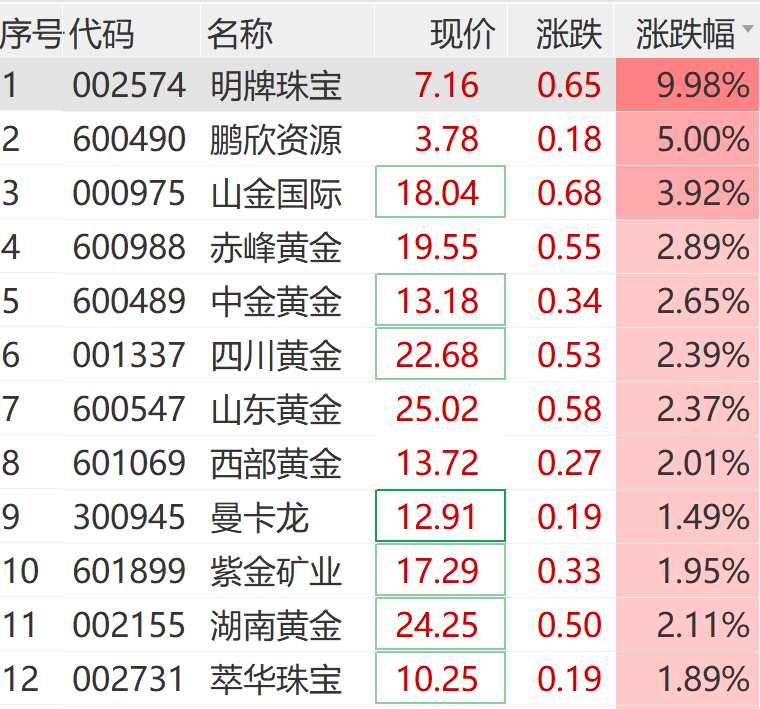Screen dimensions: 760x709
Task: Open 山东黄金 stock row
Action: [x=276, y=410]
